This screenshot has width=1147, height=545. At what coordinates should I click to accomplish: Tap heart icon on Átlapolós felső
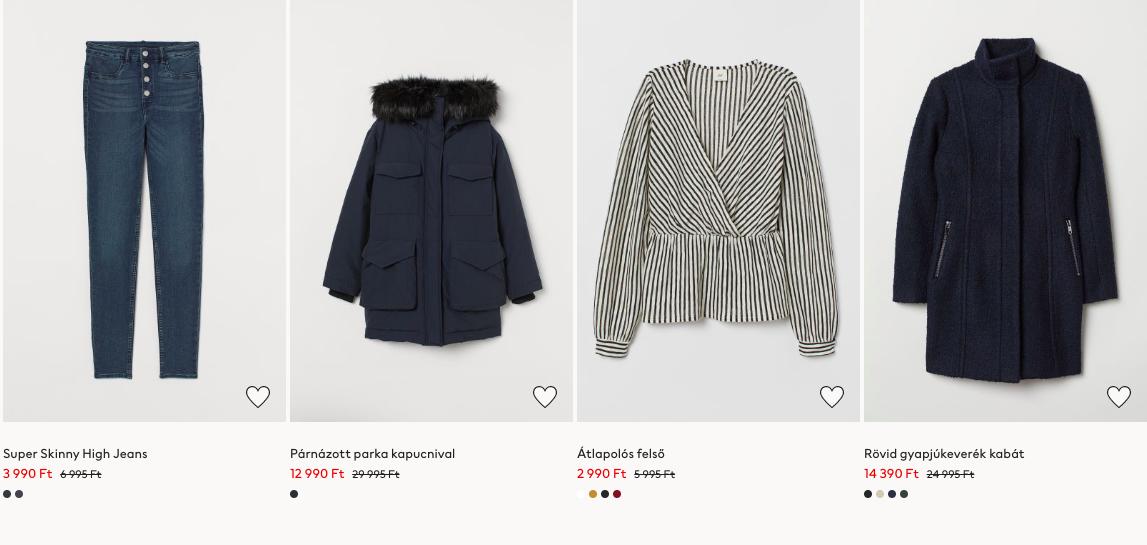[832, 397]
